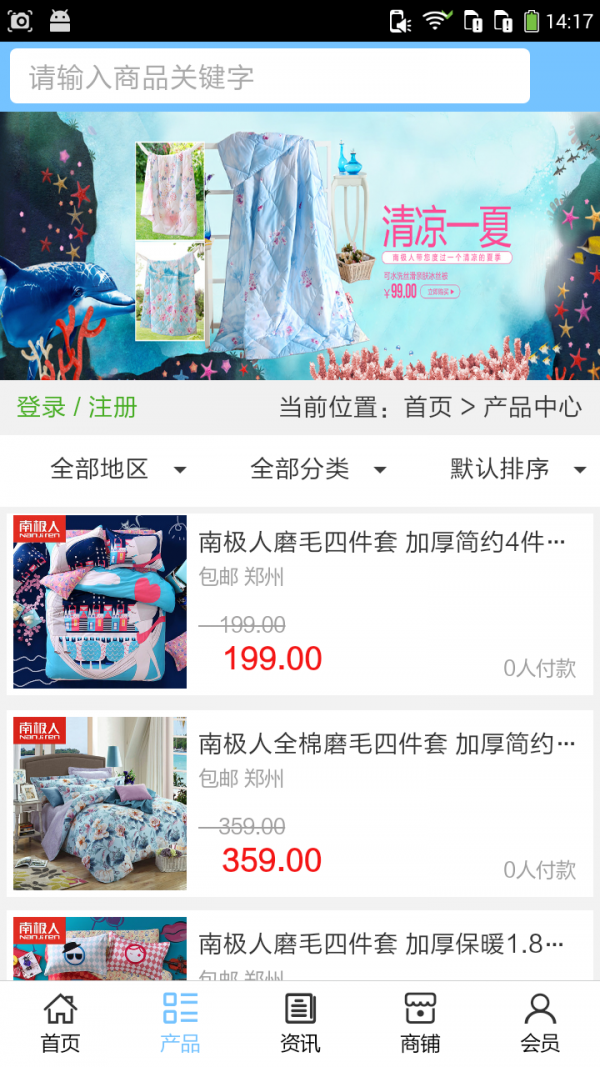Open the 199.00 南极人磨毛四件套 product
The width and height of the screenshot is (600, 1067).
click(300, 602)
